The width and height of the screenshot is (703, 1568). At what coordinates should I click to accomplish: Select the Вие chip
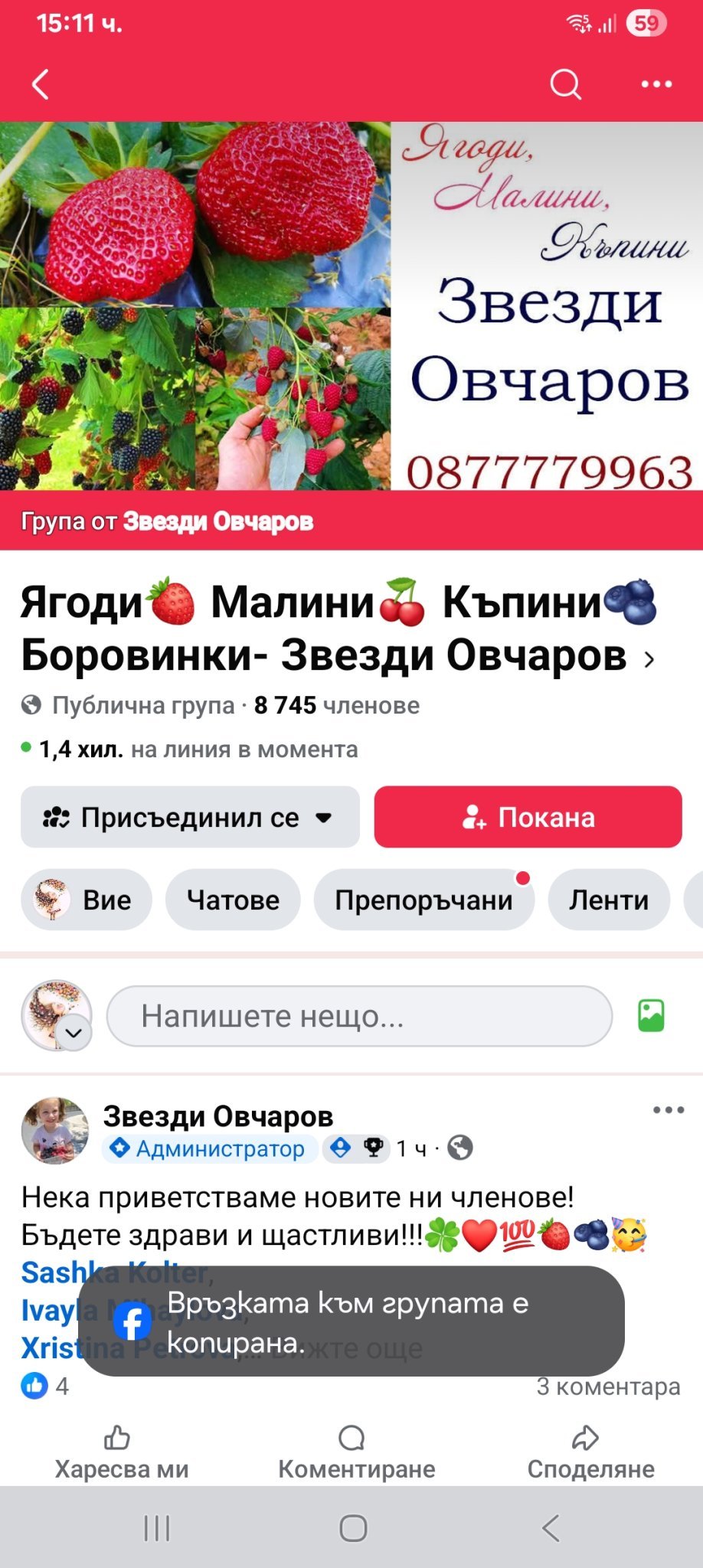[x=86, y=900]
